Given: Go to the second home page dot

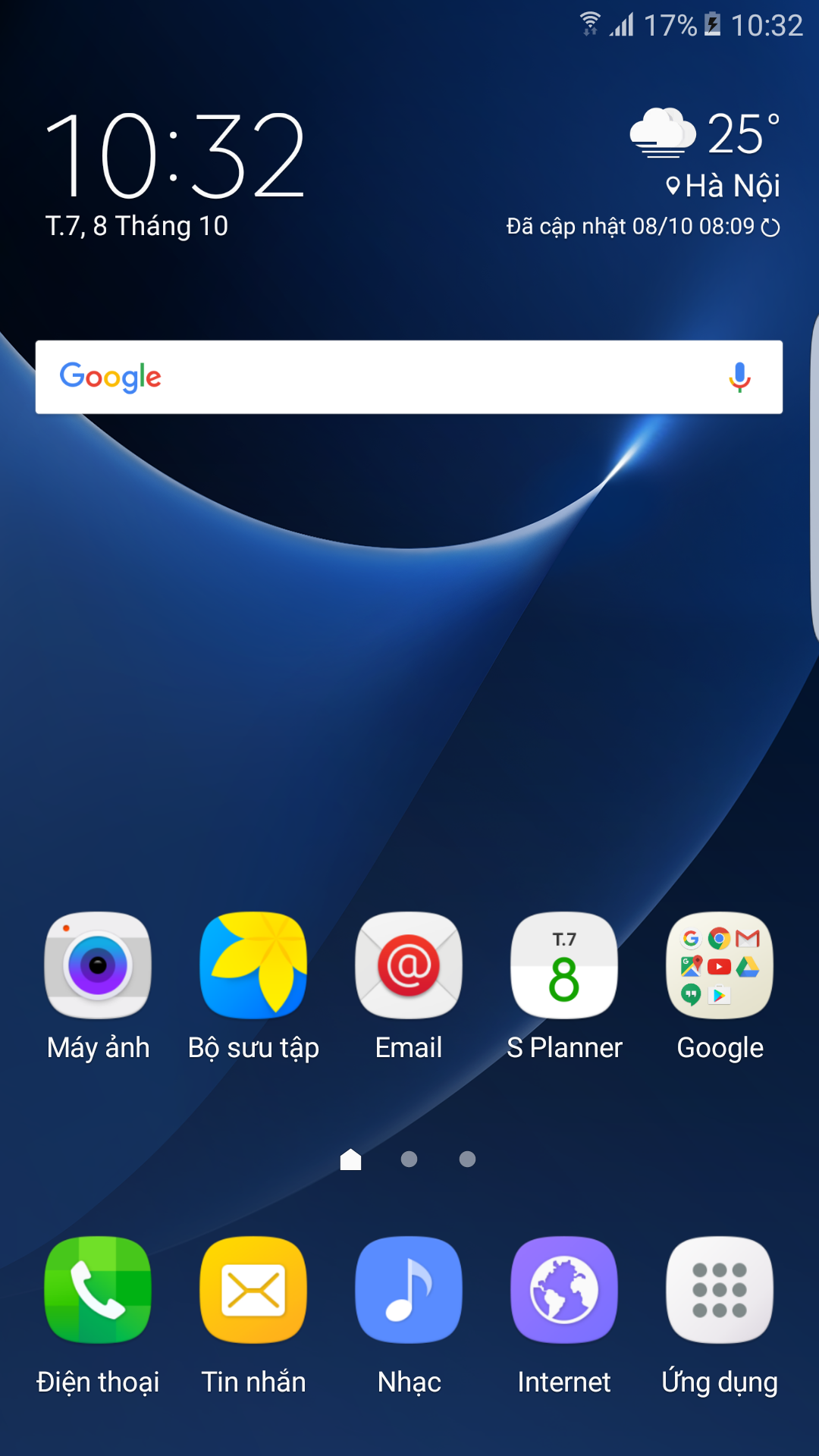Looking at the screenshot, I should 409,1159.
